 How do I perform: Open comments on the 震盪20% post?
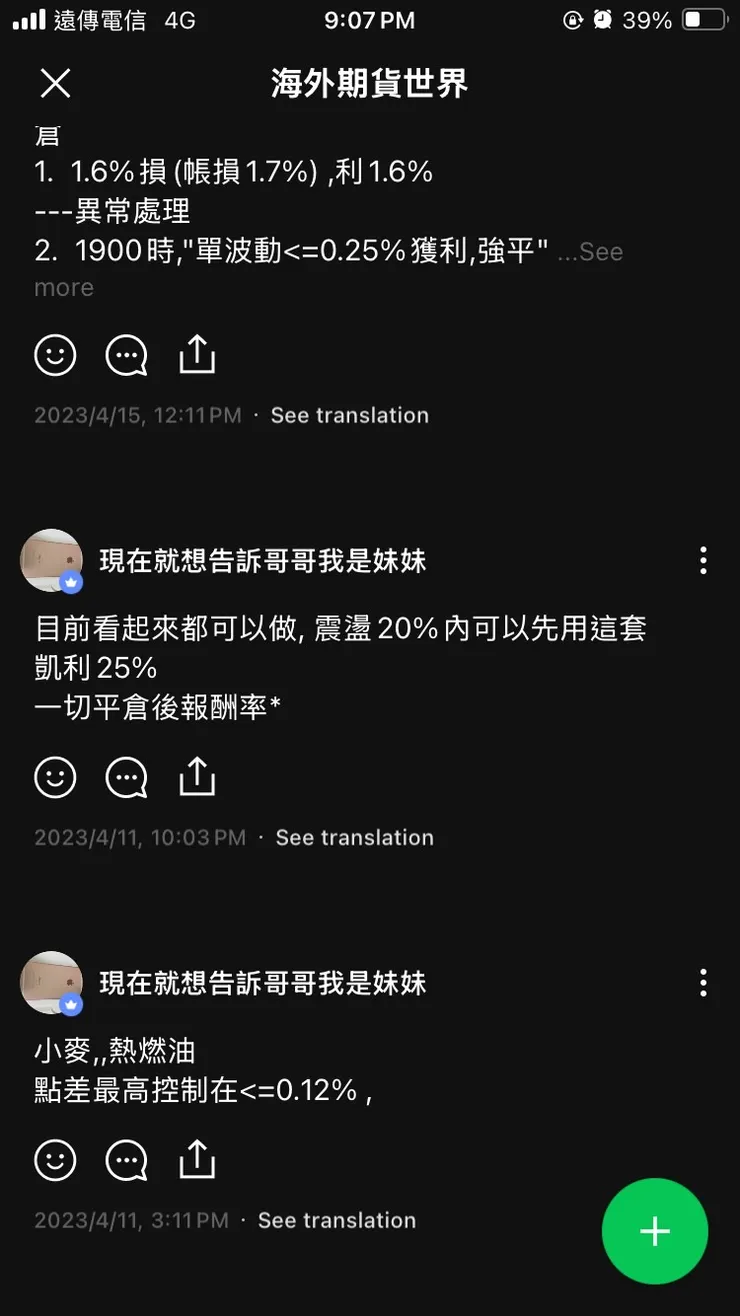125,777
